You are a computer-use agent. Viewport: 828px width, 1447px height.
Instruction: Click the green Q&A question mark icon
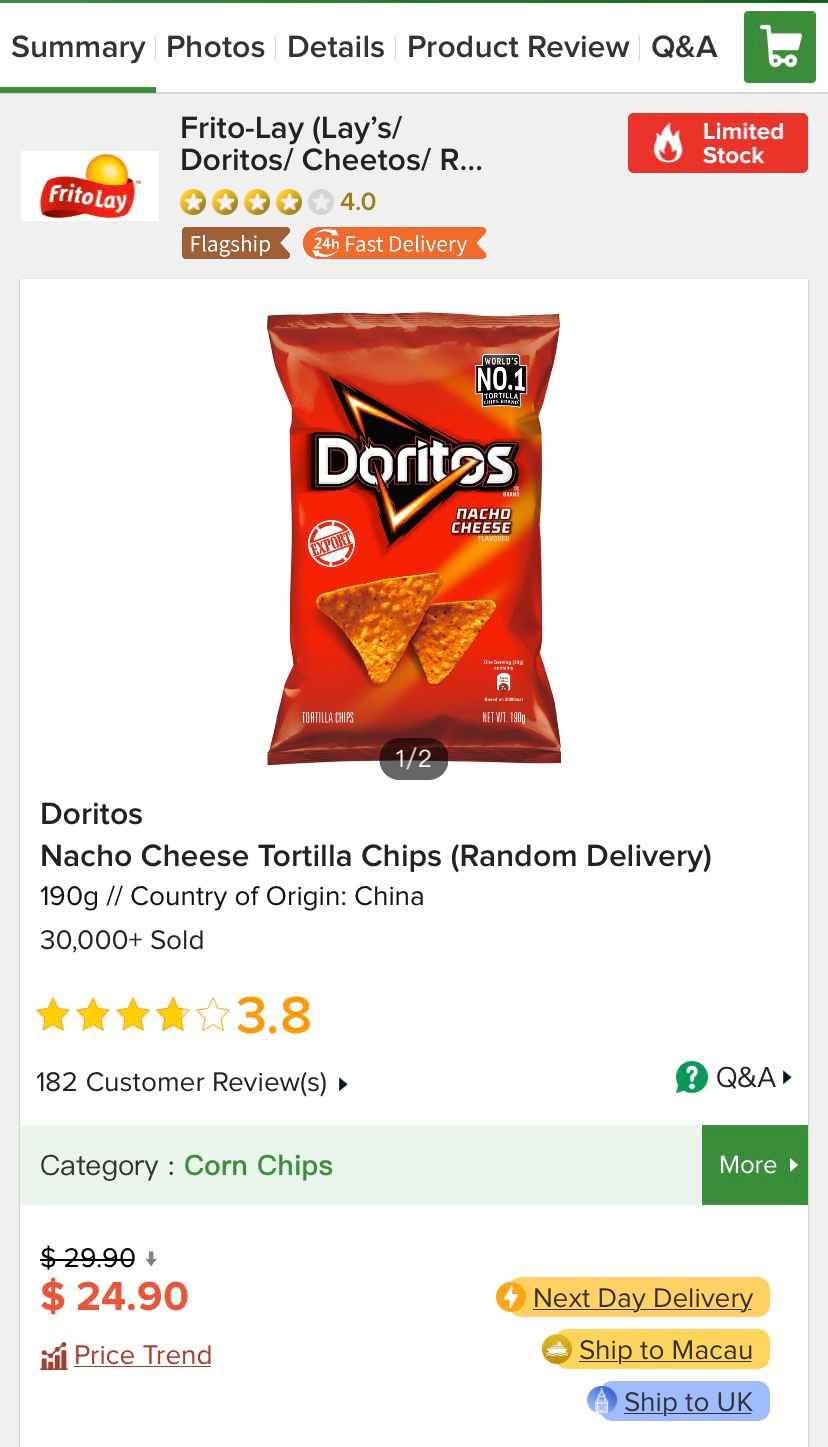690,1078
